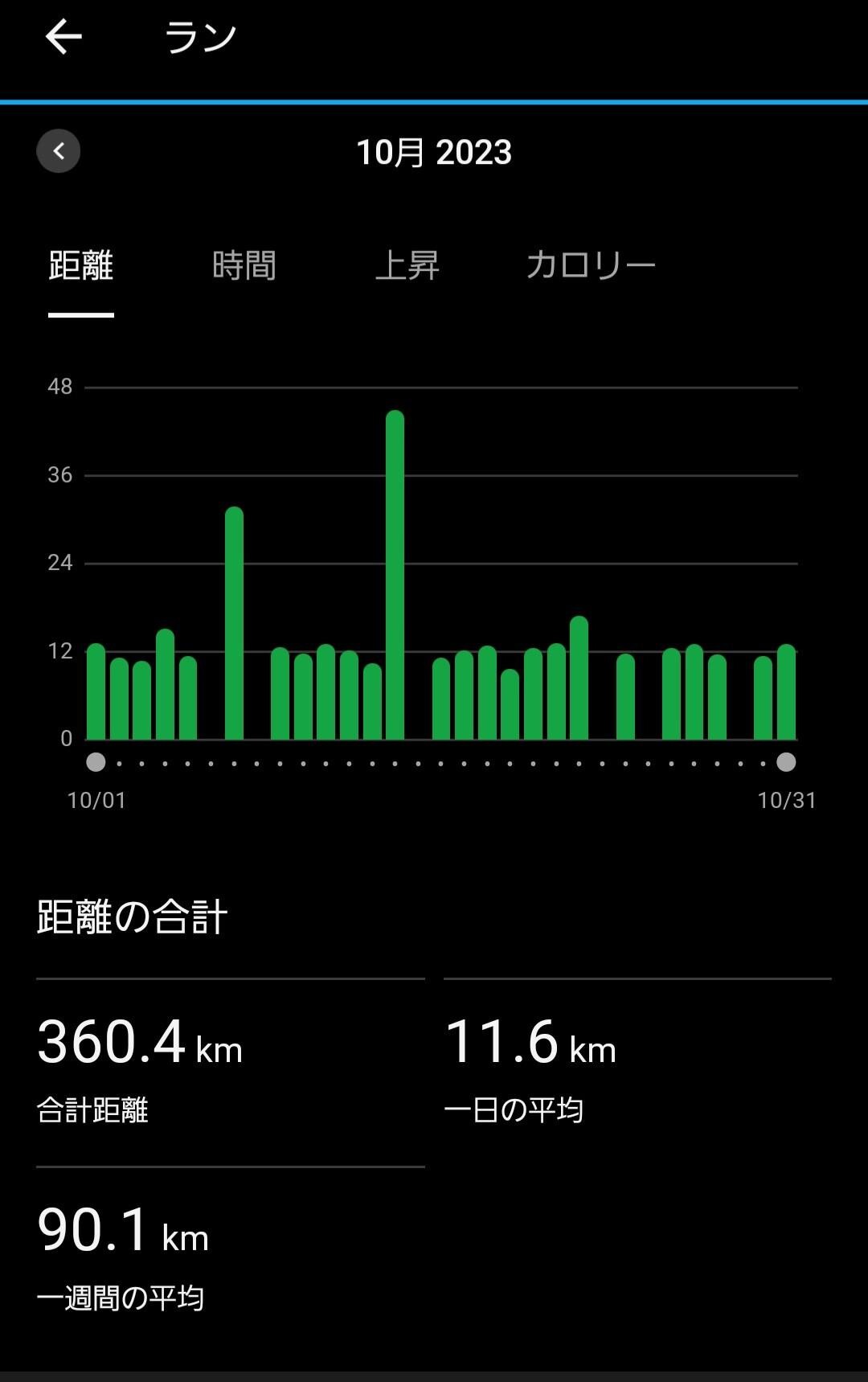
Task: Tap the first green bar of the month
Action: pos(96,691)
